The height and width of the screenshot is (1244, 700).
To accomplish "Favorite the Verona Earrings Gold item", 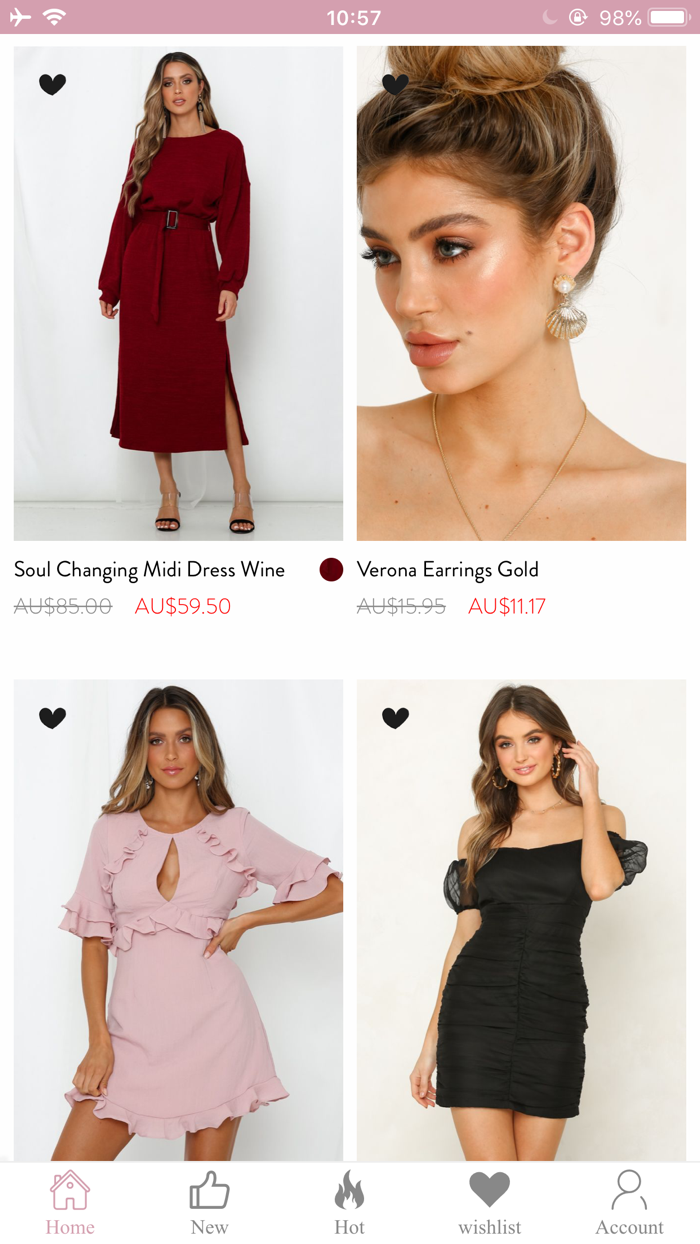I will tap(395, 85).
